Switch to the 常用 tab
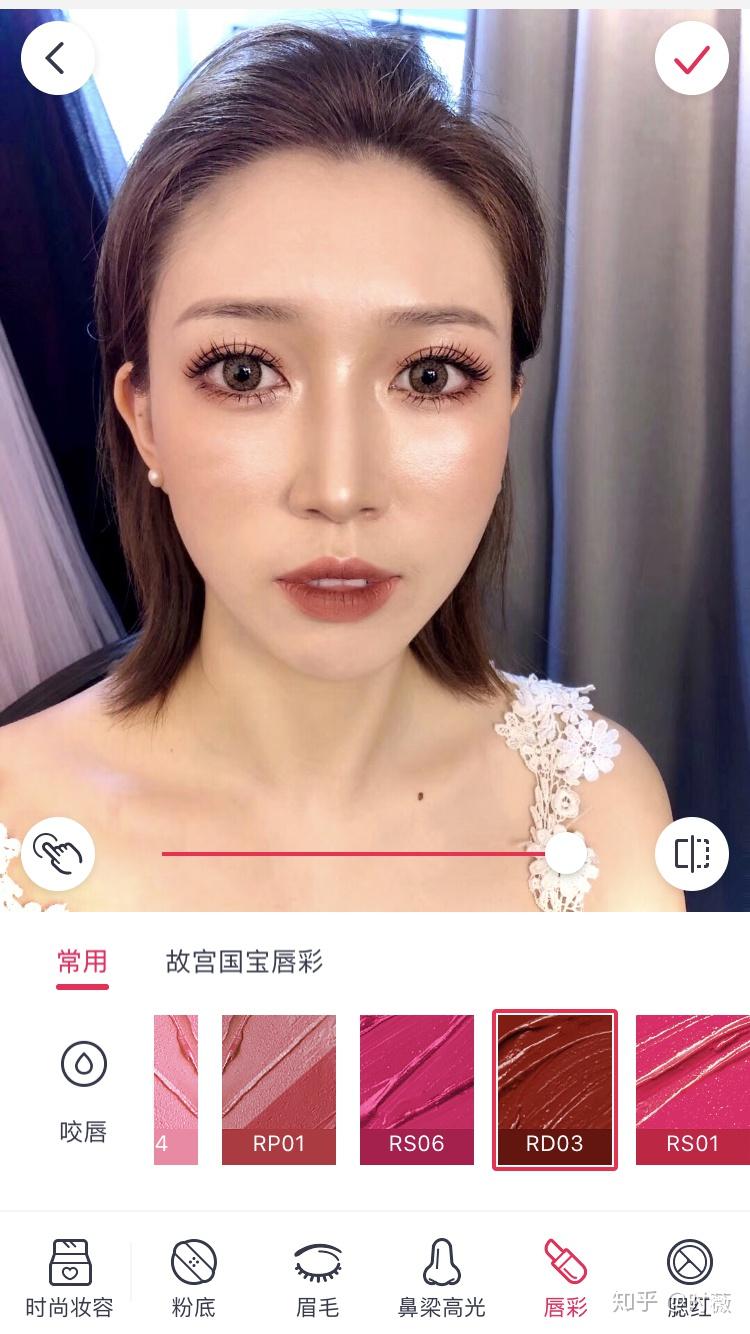Image resolution: width=750 pixels, height=1334 pixels. pyautogui.click(x=82, y=962)
